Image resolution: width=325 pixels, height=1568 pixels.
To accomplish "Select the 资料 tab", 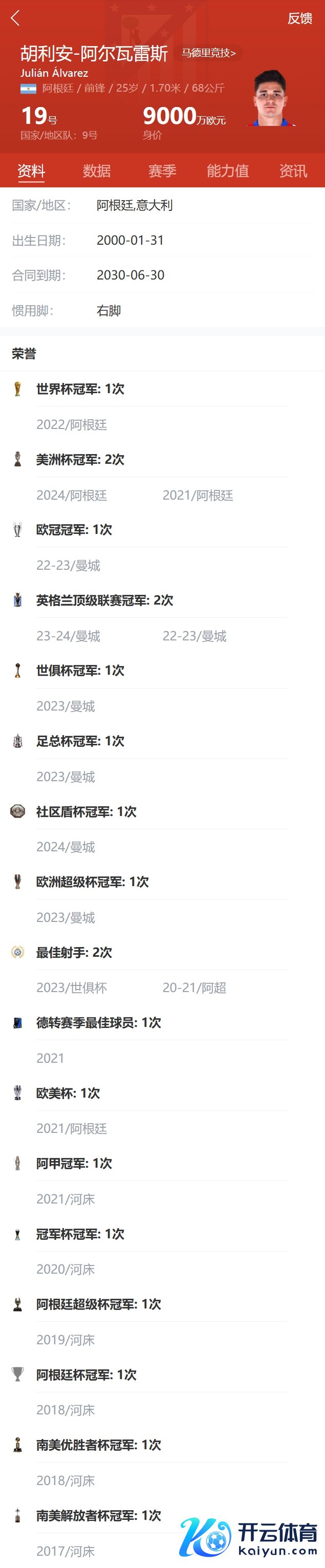I will (x=31, y=171).
